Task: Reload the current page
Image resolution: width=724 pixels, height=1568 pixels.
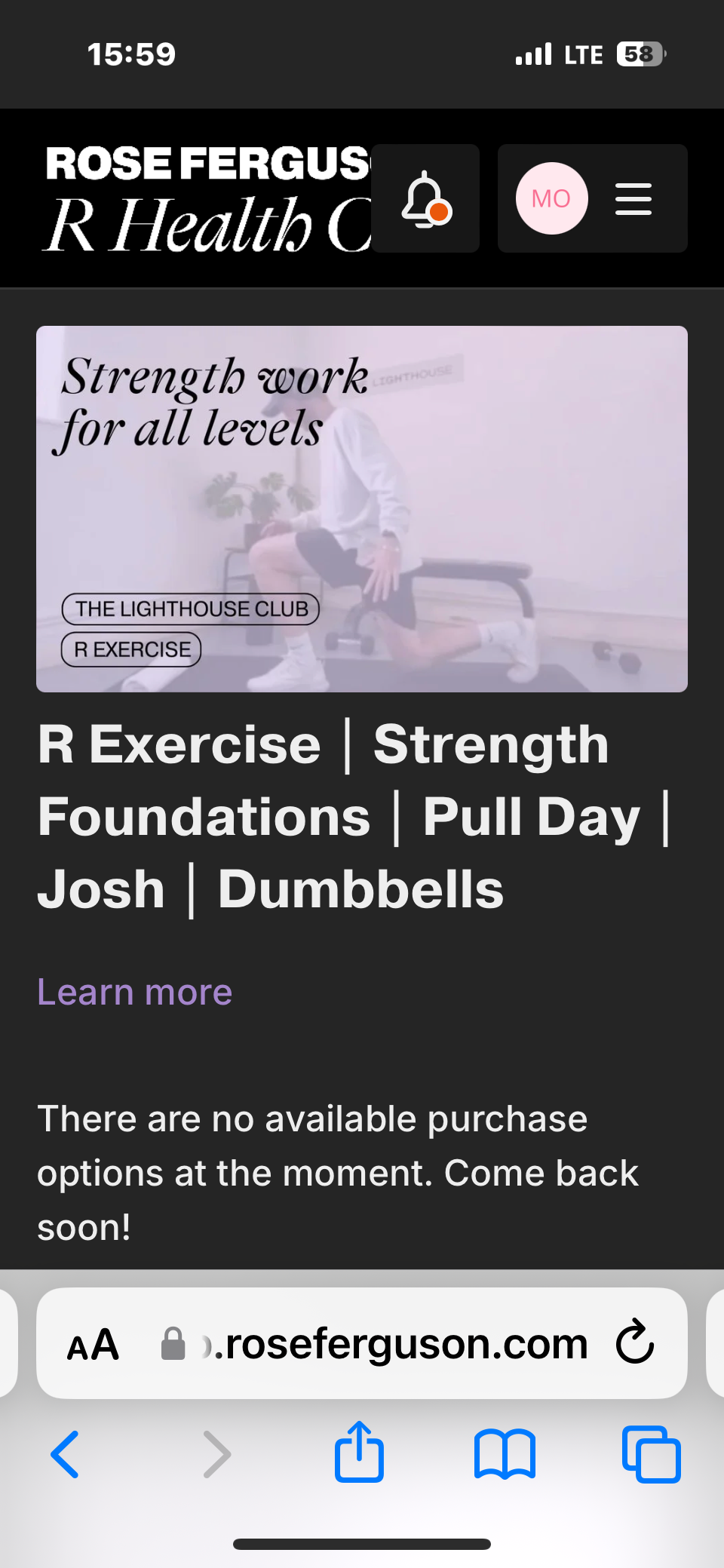Action: [x=634, y=1342]
